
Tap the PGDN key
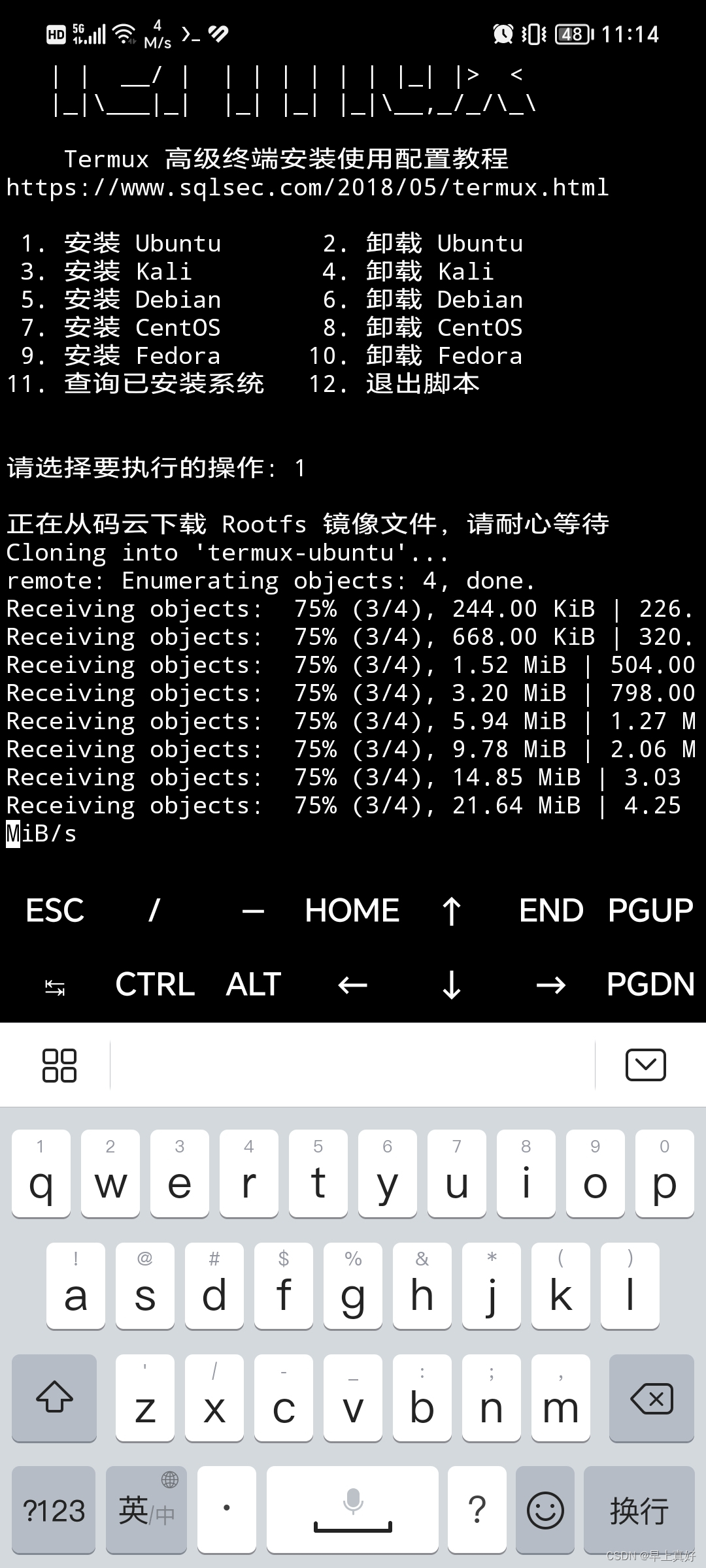point(650,984)
